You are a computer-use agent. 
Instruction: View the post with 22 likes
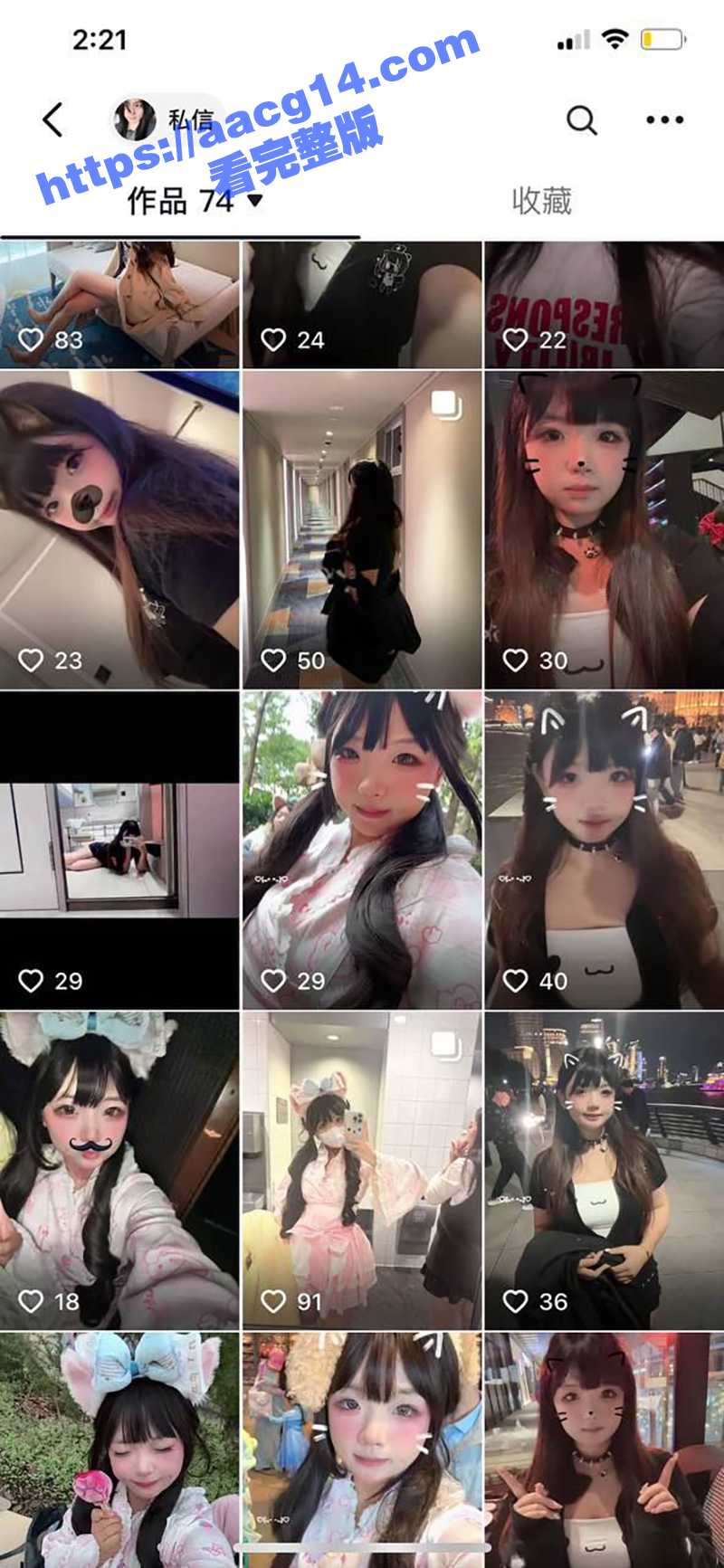(605, 304)
